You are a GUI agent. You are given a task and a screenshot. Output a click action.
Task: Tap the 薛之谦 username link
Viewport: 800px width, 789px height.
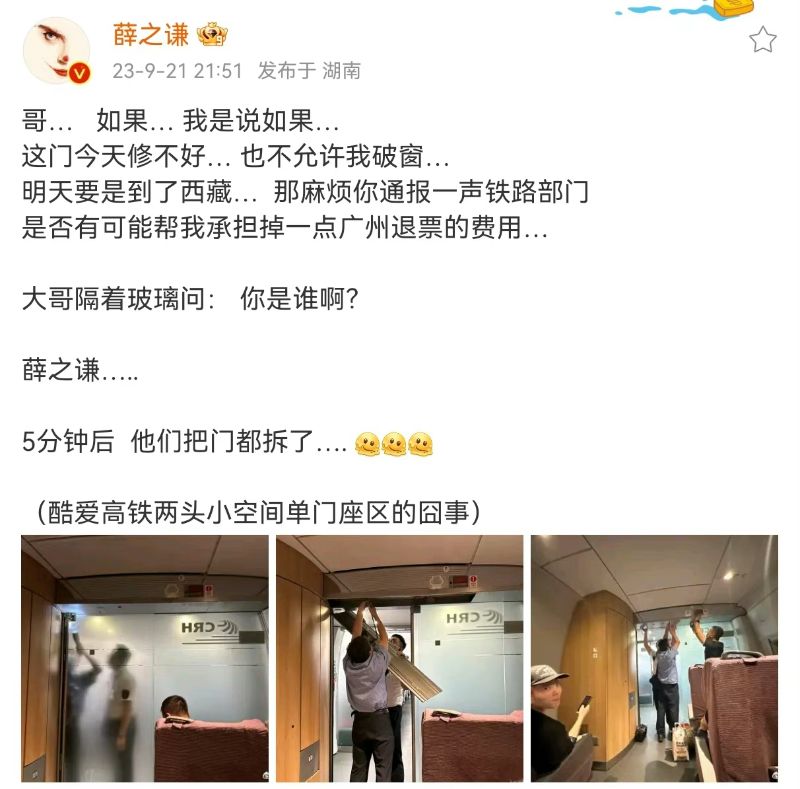click(x=151, y=35)
